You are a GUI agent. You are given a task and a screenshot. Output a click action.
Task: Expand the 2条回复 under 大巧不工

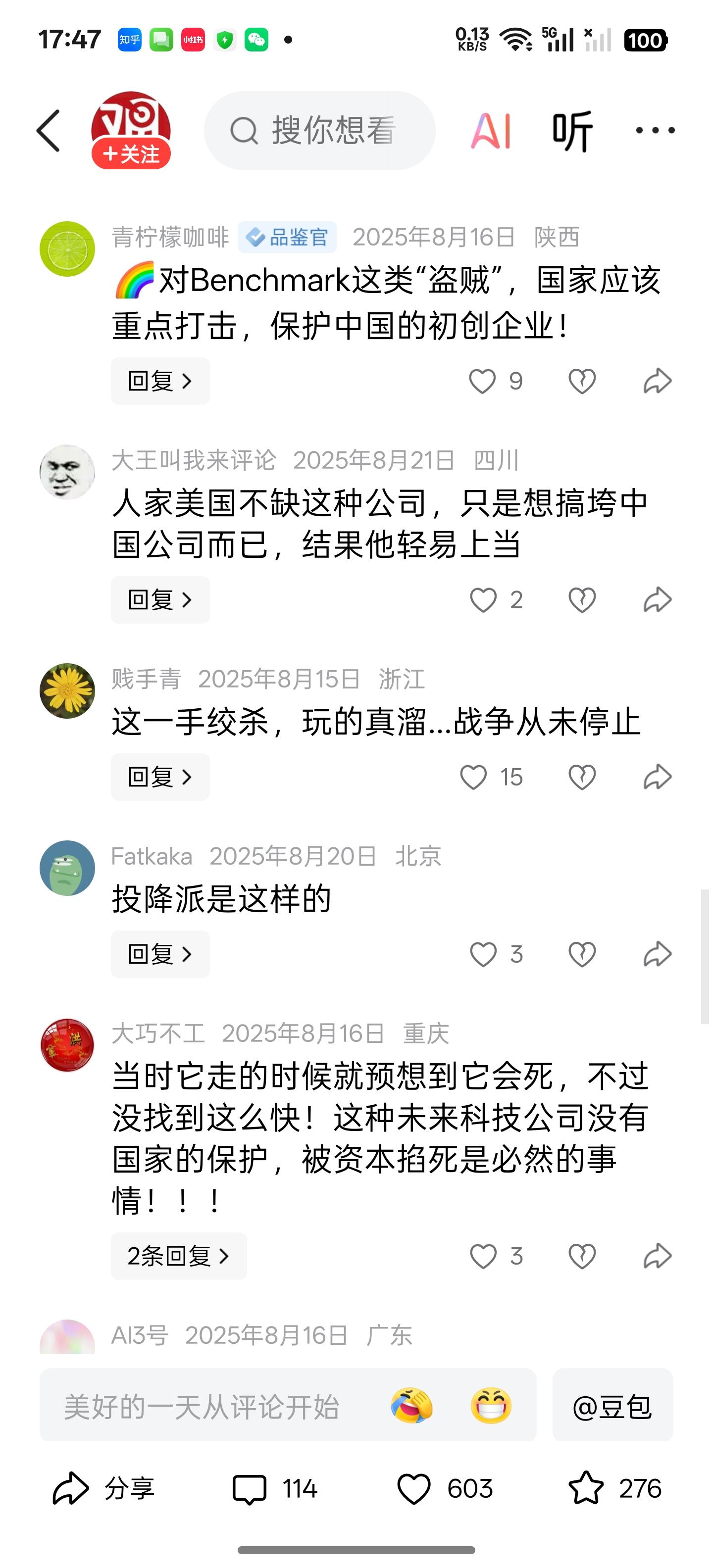coord(178,1256)
